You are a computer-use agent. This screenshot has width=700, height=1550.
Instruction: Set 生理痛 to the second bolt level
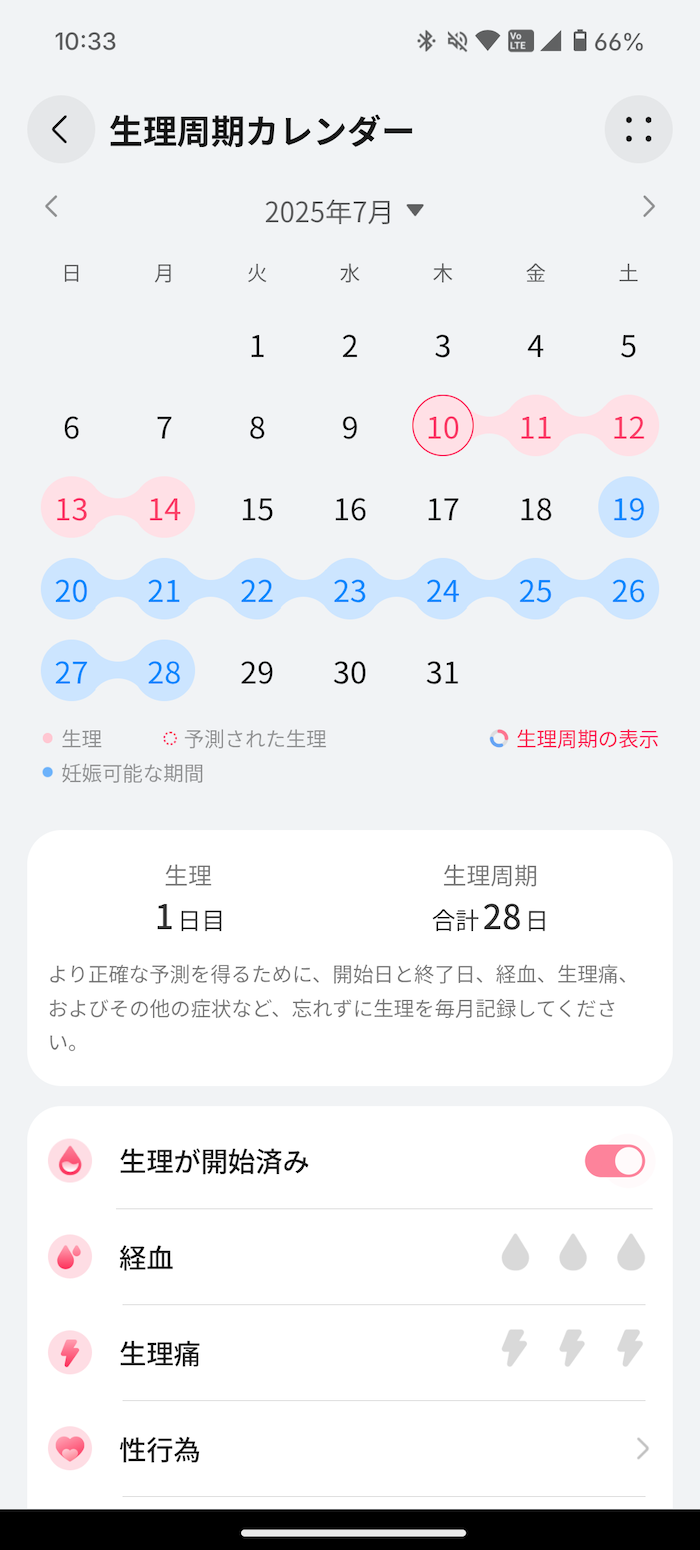tap(572, 1348)
